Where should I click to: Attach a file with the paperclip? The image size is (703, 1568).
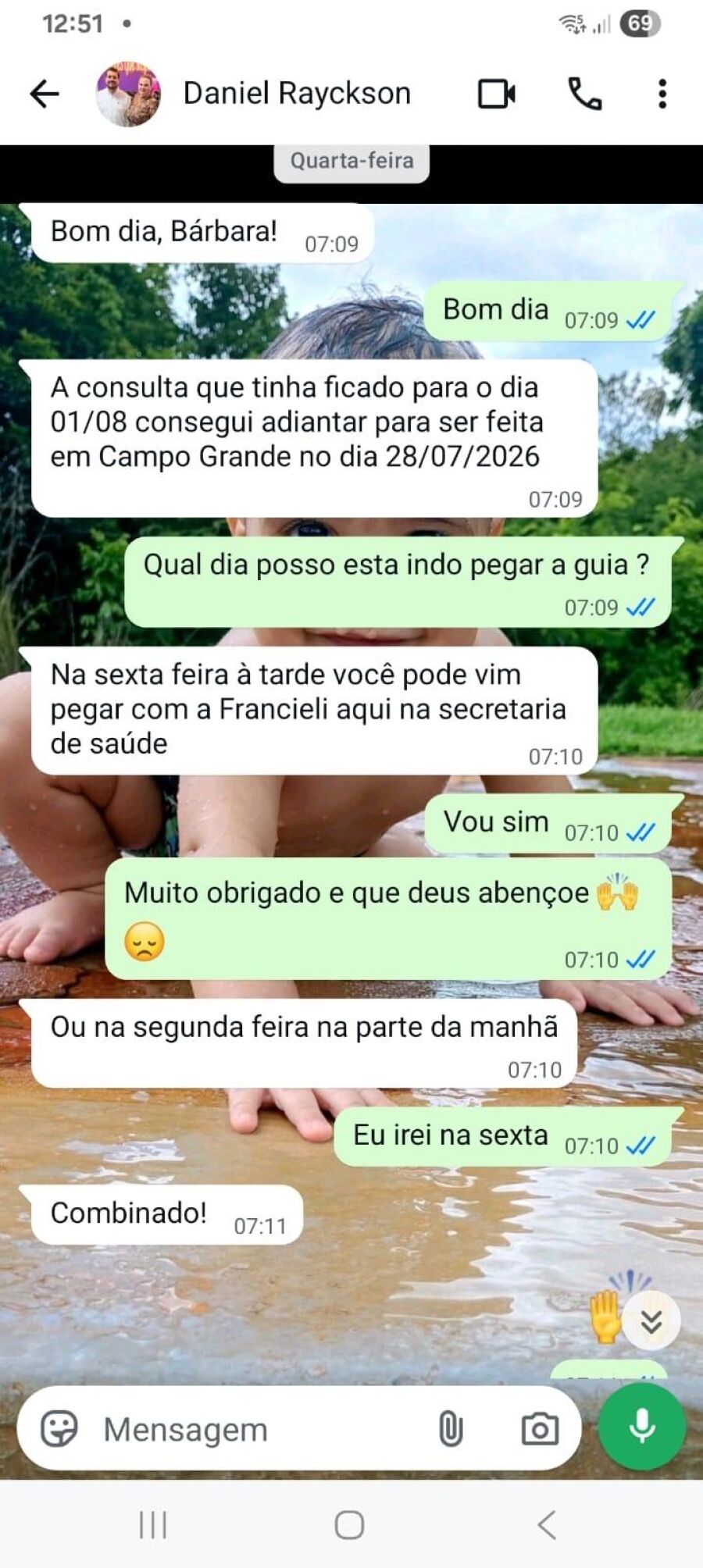point(451,1429)
